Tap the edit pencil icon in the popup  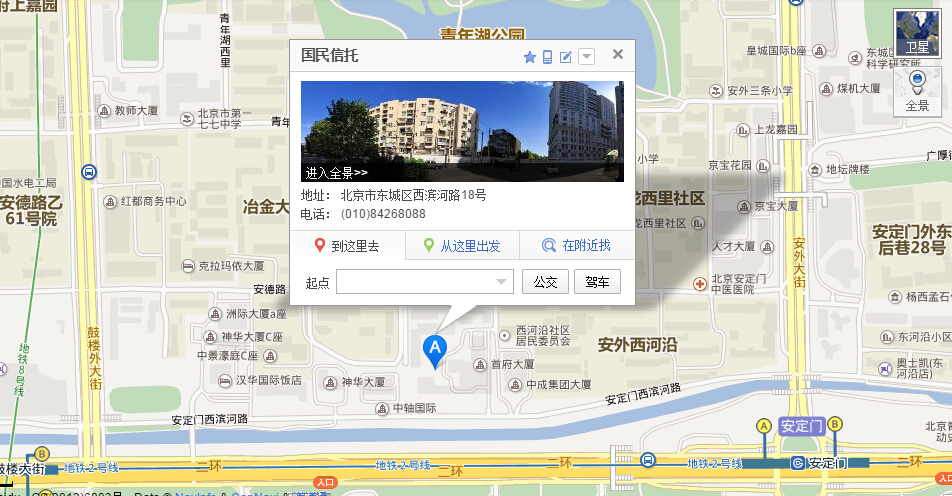(x=566, y=57)
